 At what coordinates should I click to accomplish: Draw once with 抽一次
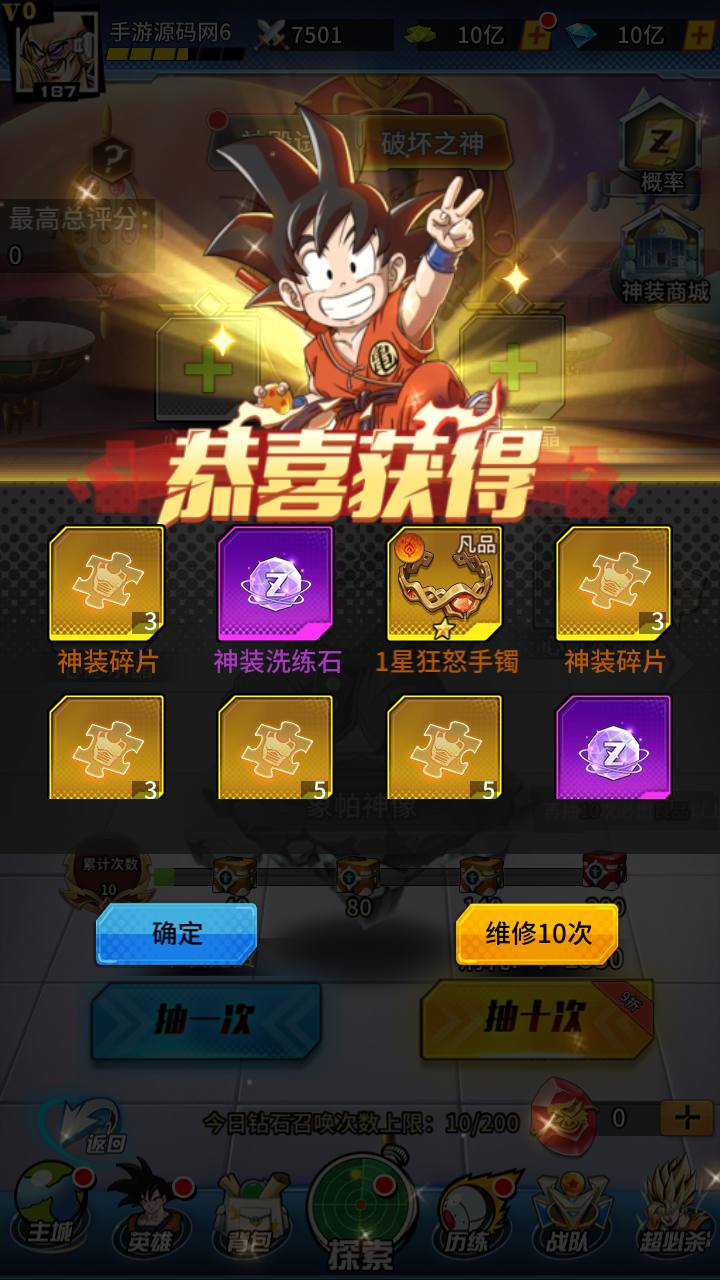(x=205, y=1020)
